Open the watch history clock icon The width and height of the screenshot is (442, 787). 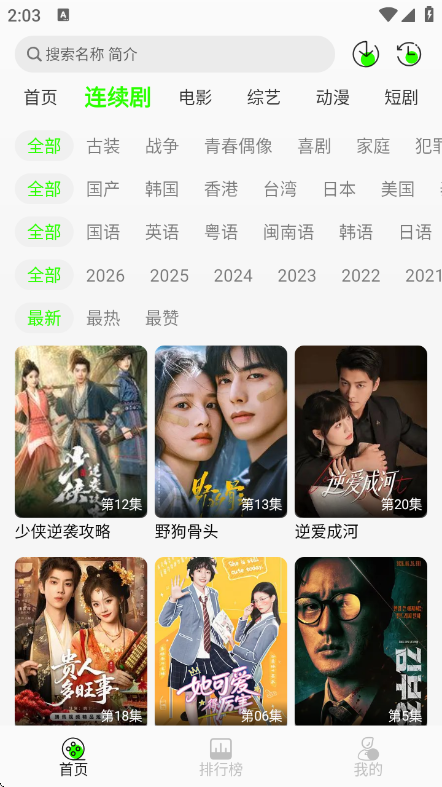tap(409, 54)
